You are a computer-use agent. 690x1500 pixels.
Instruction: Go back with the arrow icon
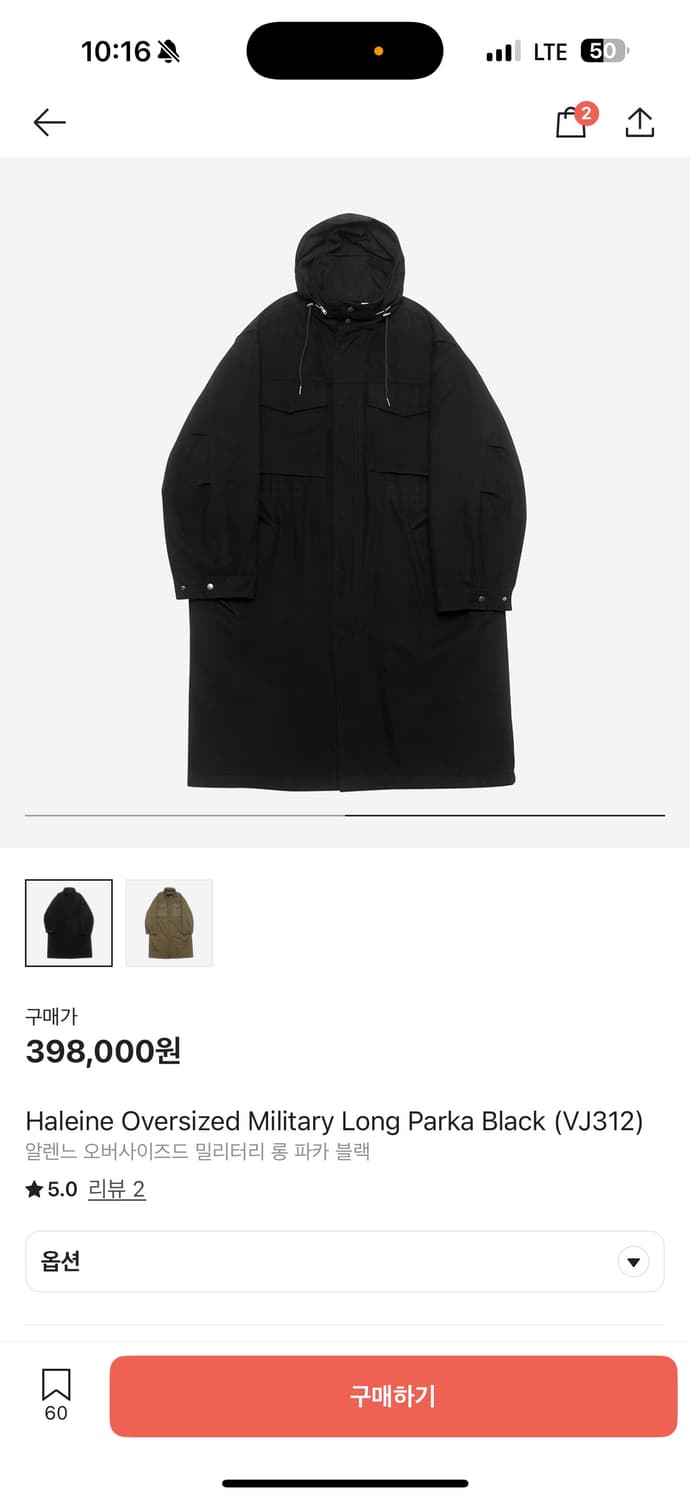[49, 123]
